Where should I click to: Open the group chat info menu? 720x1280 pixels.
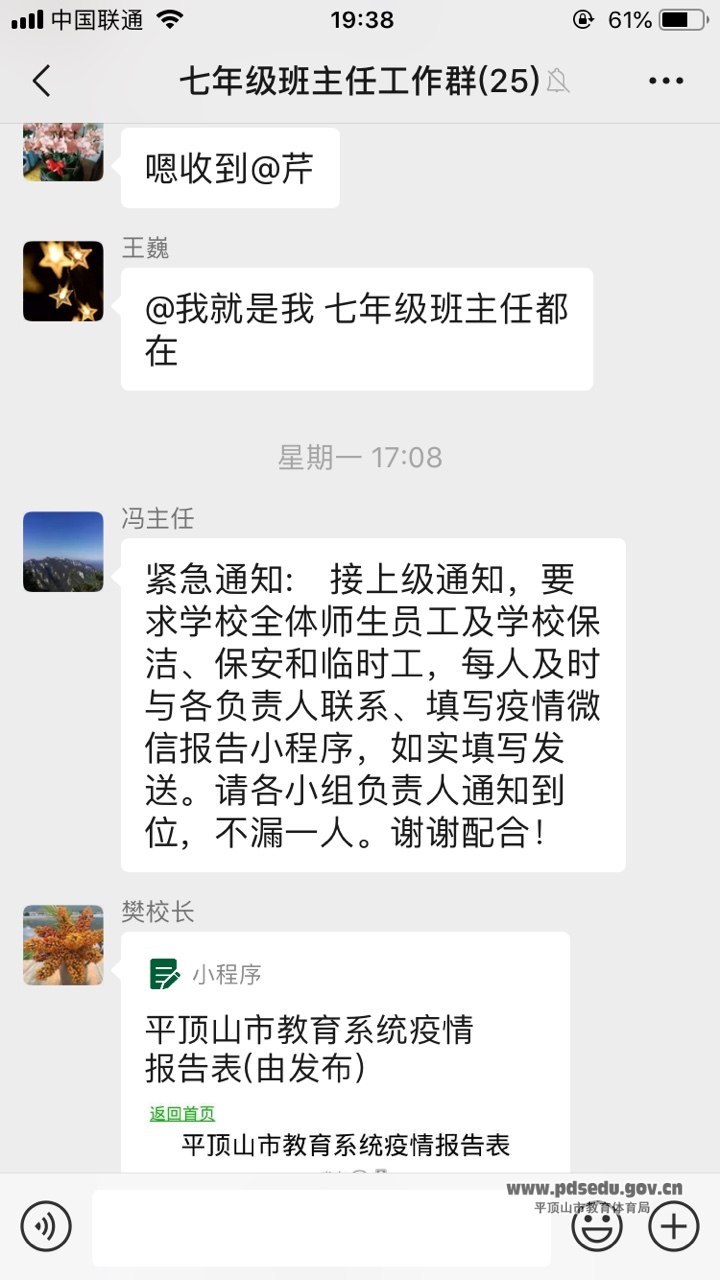(666, 81)
